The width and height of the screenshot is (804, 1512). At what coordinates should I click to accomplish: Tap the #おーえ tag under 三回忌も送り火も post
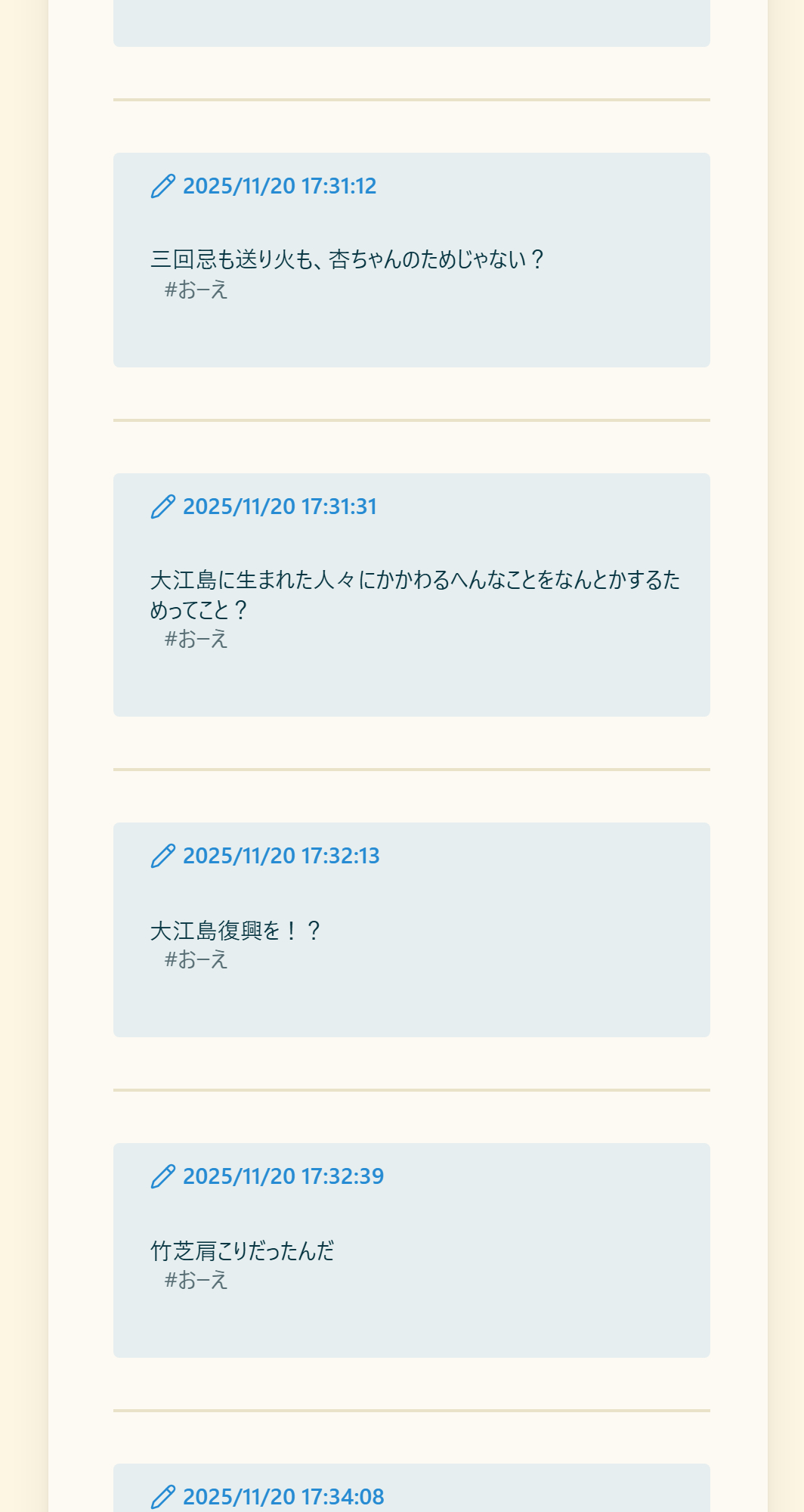pyautogui.click(x=196, y=290)
